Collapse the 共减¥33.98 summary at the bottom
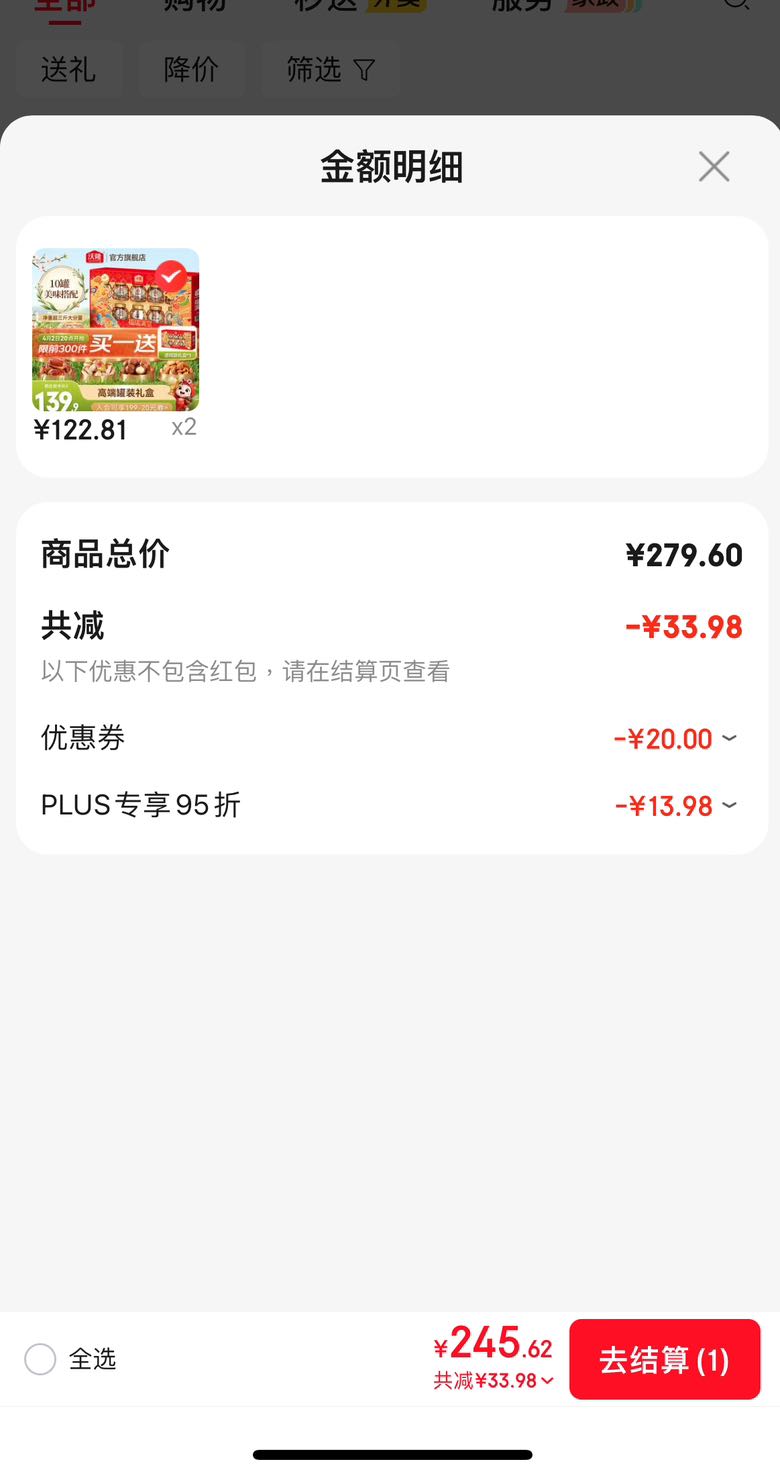Image resolution: width=780 pixels, height=1476 pixels. [493, 1381]
